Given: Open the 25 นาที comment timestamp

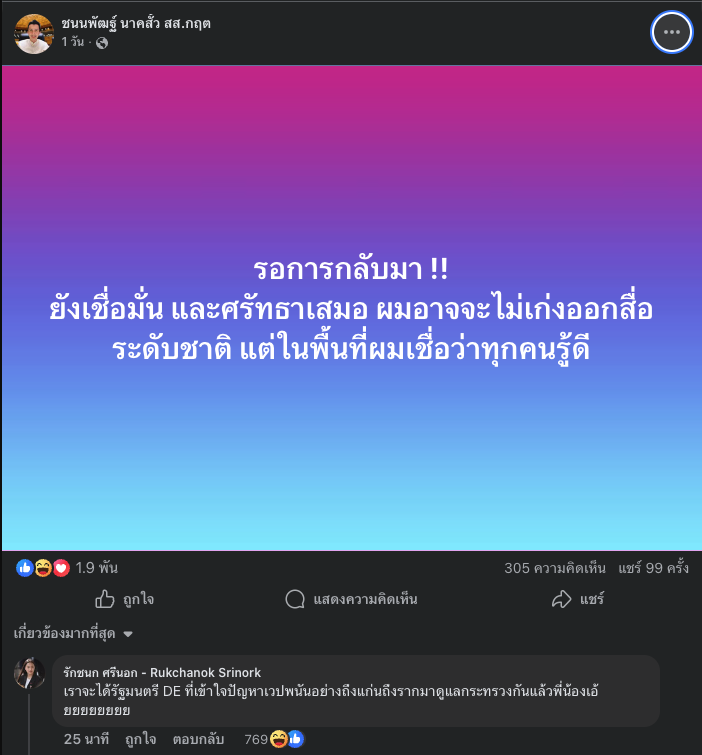Looking at the screenshot, I should [85, 740].
